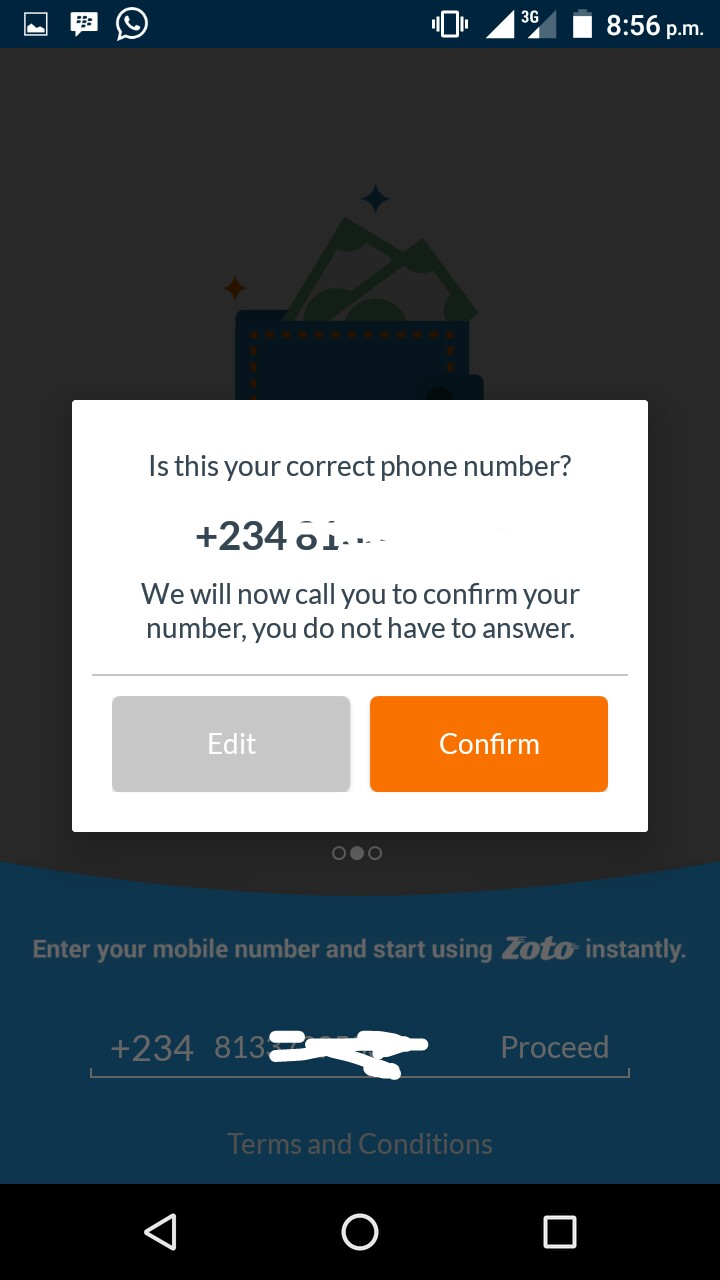Tap Edit to change the number
Viewport: 720px width, 1280px height.
(231, 744)
